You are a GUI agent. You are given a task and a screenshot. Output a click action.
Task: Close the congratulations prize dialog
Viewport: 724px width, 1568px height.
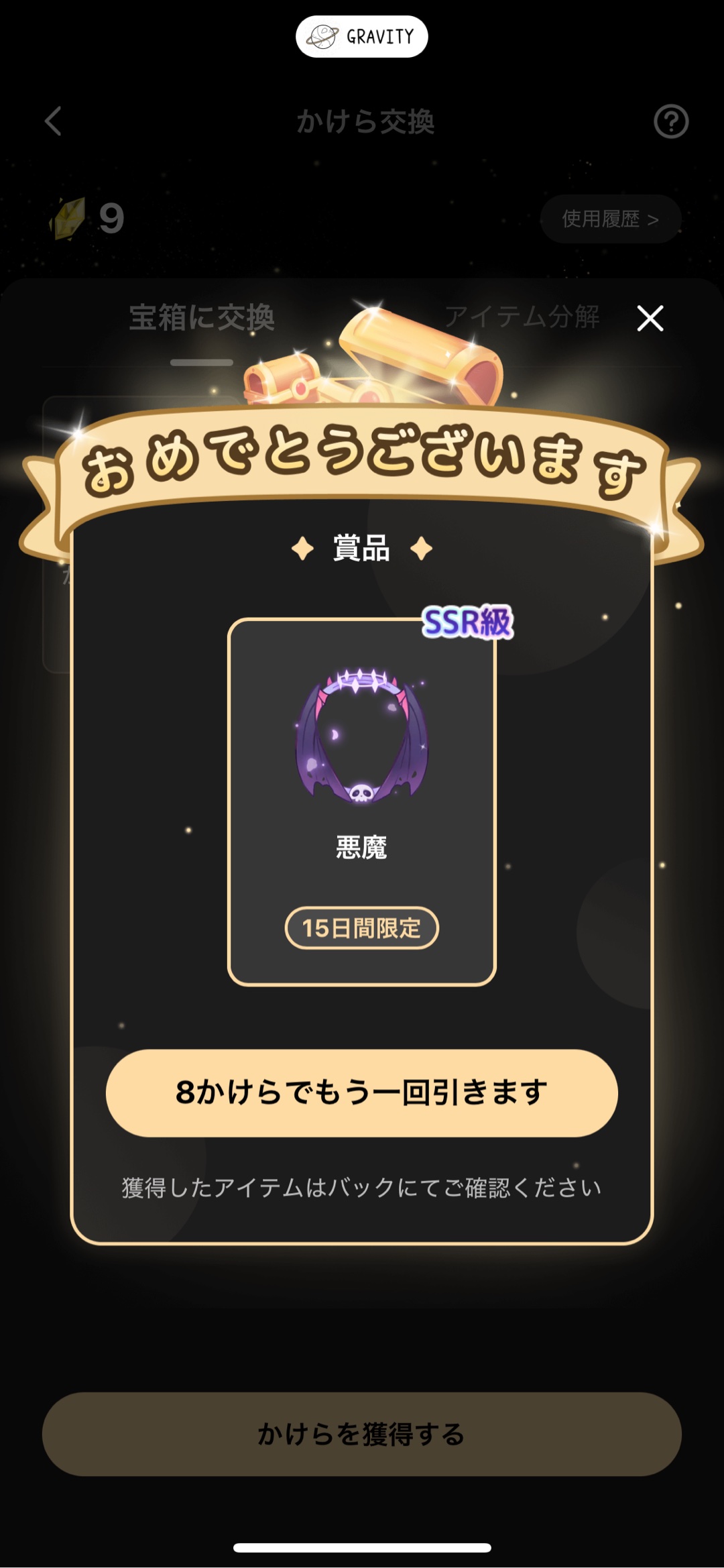(x=650, y=318)
